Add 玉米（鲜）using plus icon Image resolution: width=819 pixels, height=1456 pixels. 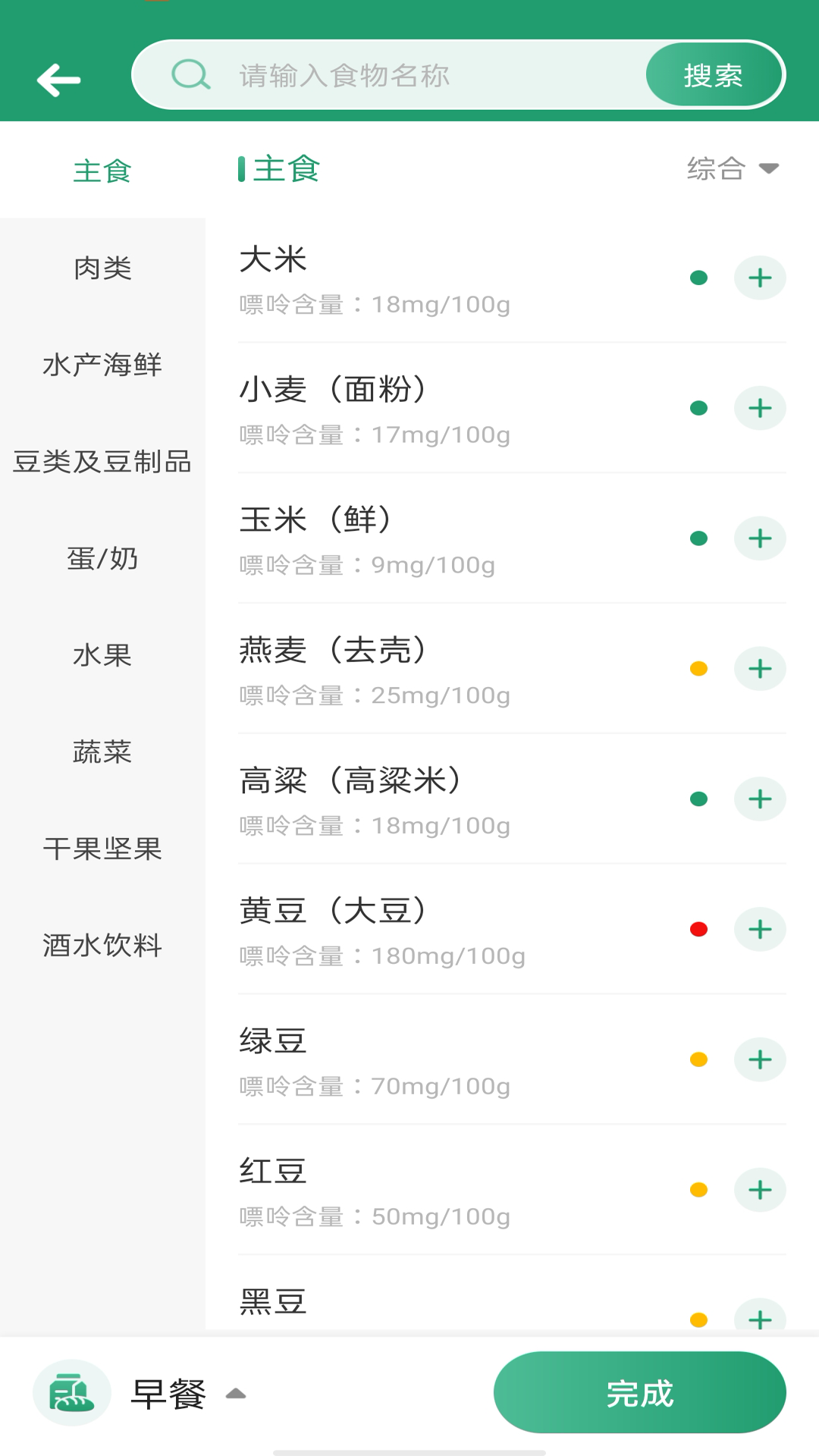click(760, 539)
